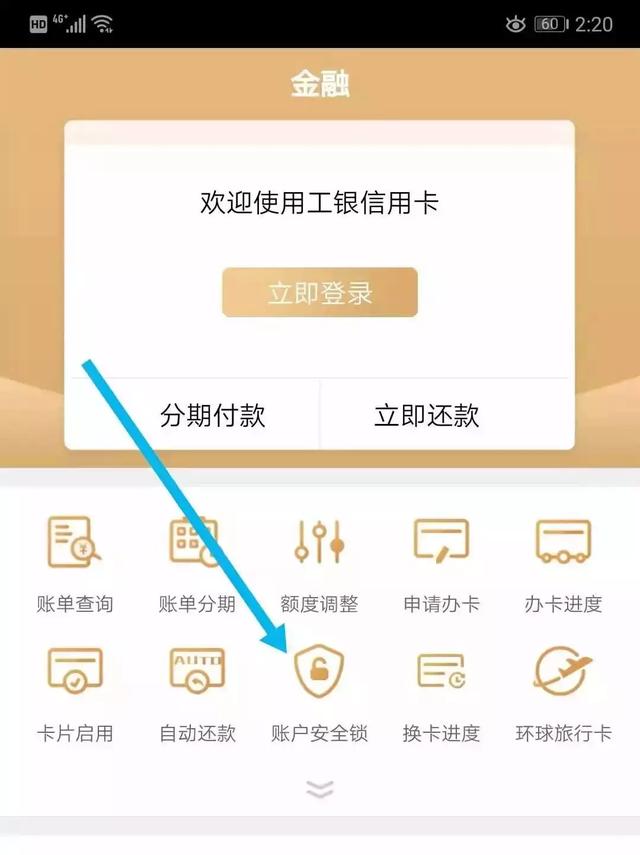The height and width of the screenshot is (855, 640).
Task: Check 办卡进度 card application progress
Action: pyautogui.click(x=563, y=564)
